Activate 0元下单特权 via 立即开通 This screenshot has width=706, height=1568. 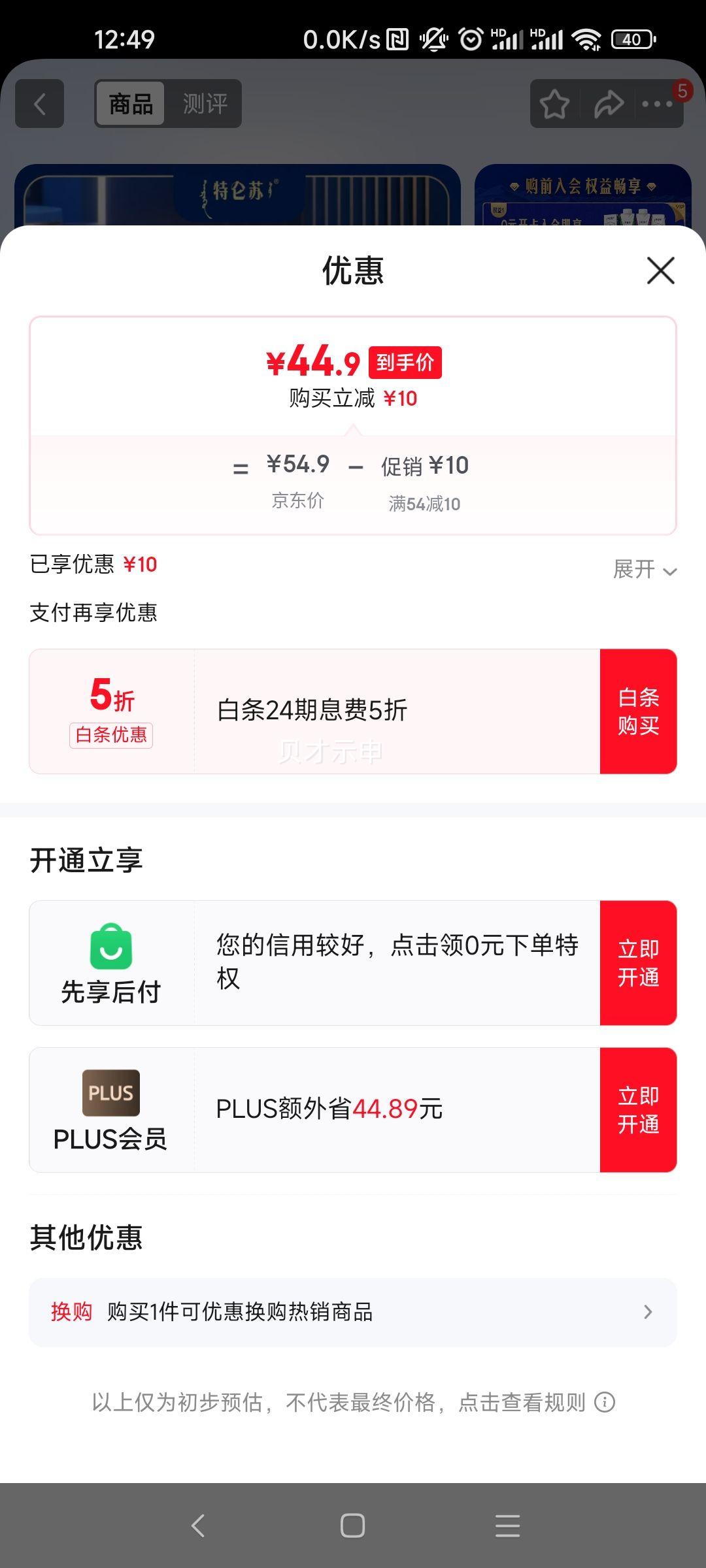(x=639, y=960)
